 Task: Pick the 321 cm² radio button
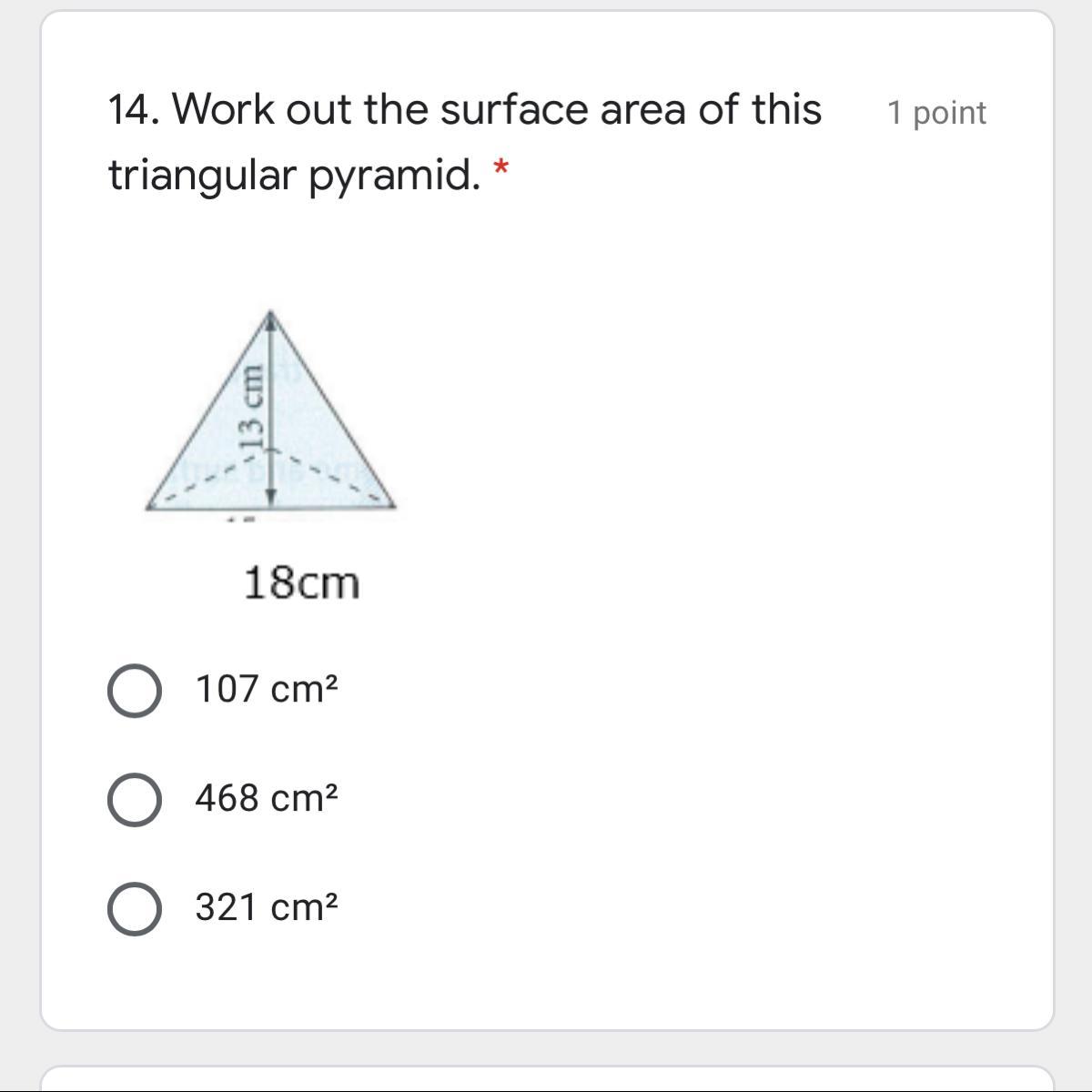(136, 909)
